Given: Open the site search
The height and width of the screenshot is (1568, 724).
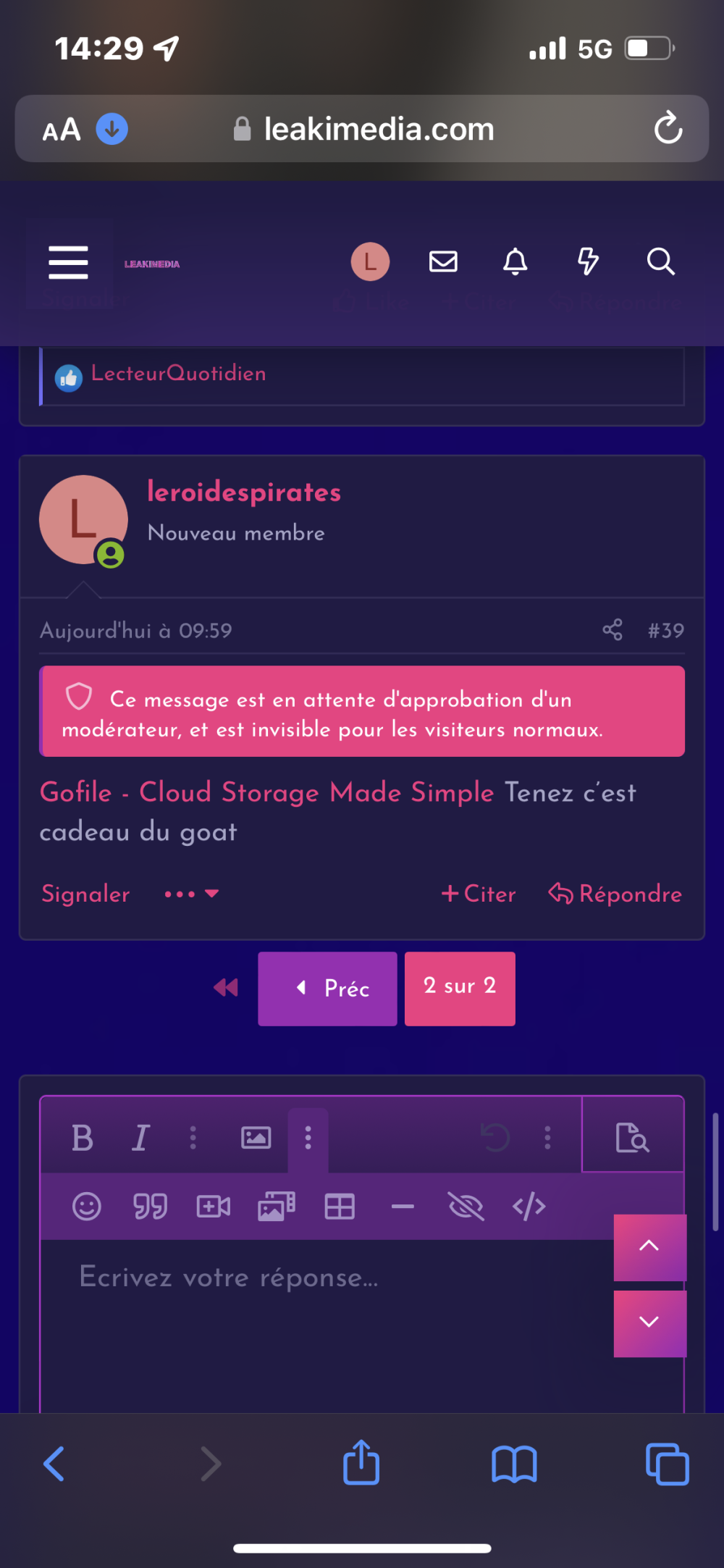Looking at the screenshot, I should click(660, 261).
